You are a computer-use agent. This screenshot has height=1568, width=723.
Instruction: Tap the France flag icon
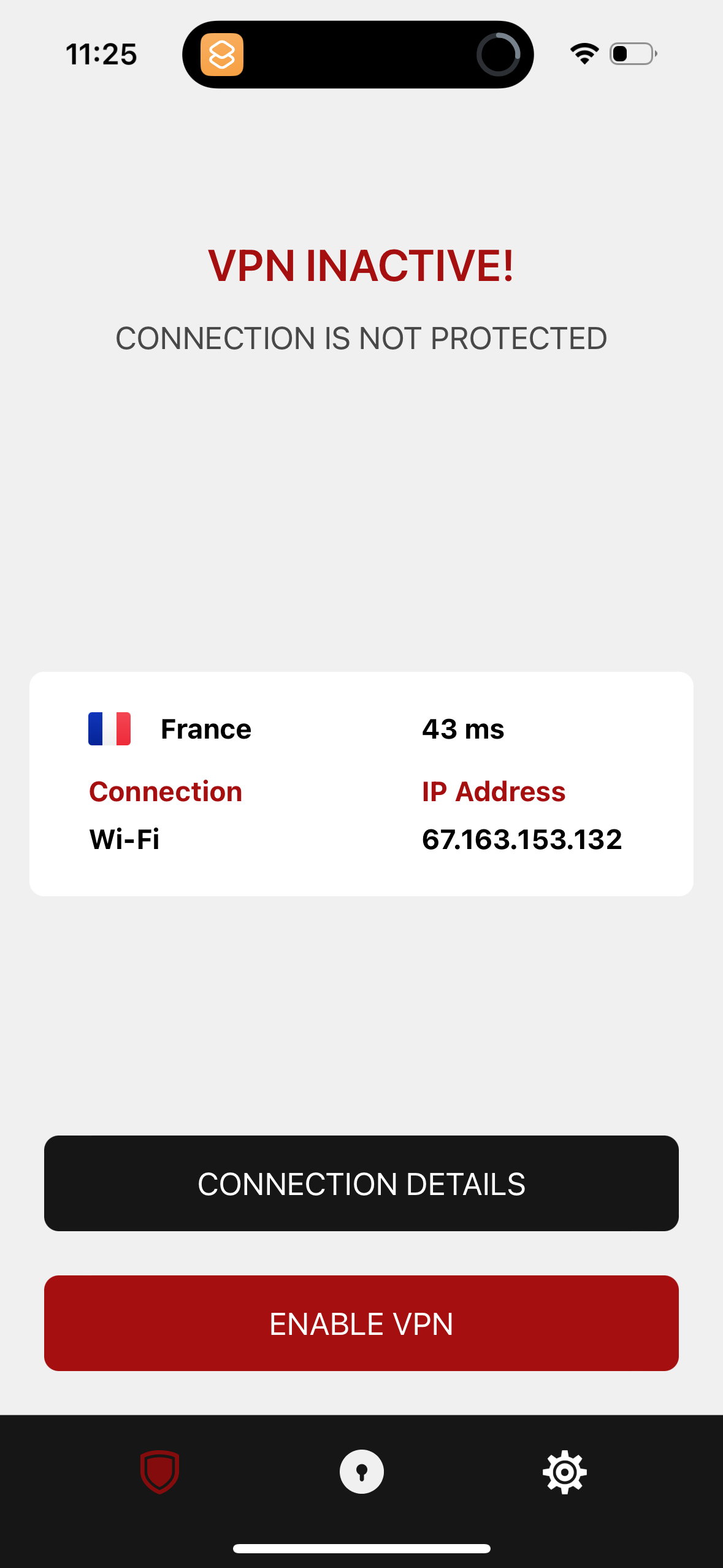(110, 728)
